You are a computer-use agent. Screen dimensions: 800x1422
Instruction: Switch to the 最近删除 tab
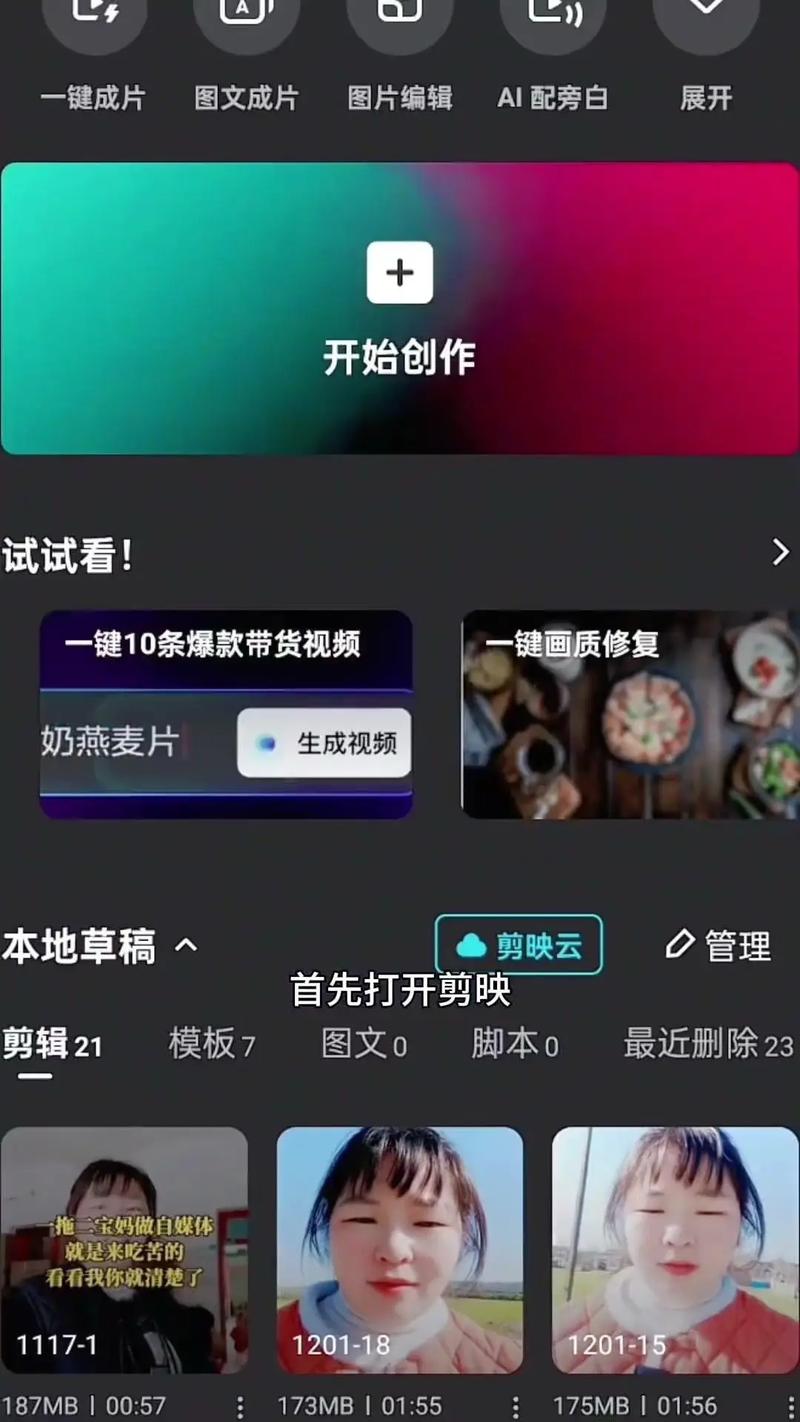pos(707,1045)
